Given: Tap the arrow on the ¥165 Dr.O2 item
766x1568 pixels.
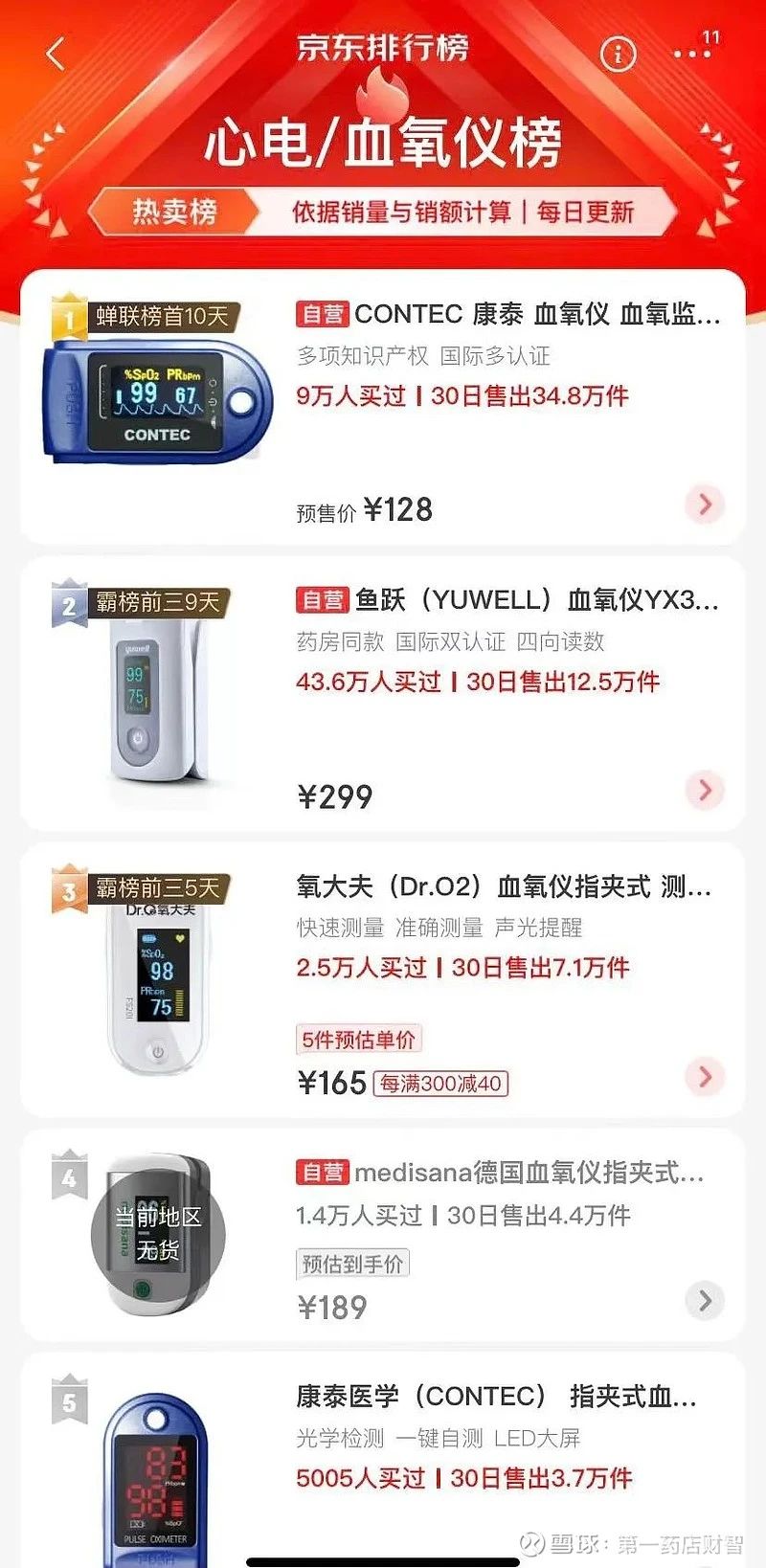Looking at the screenshot, I should pos(705,1076).
